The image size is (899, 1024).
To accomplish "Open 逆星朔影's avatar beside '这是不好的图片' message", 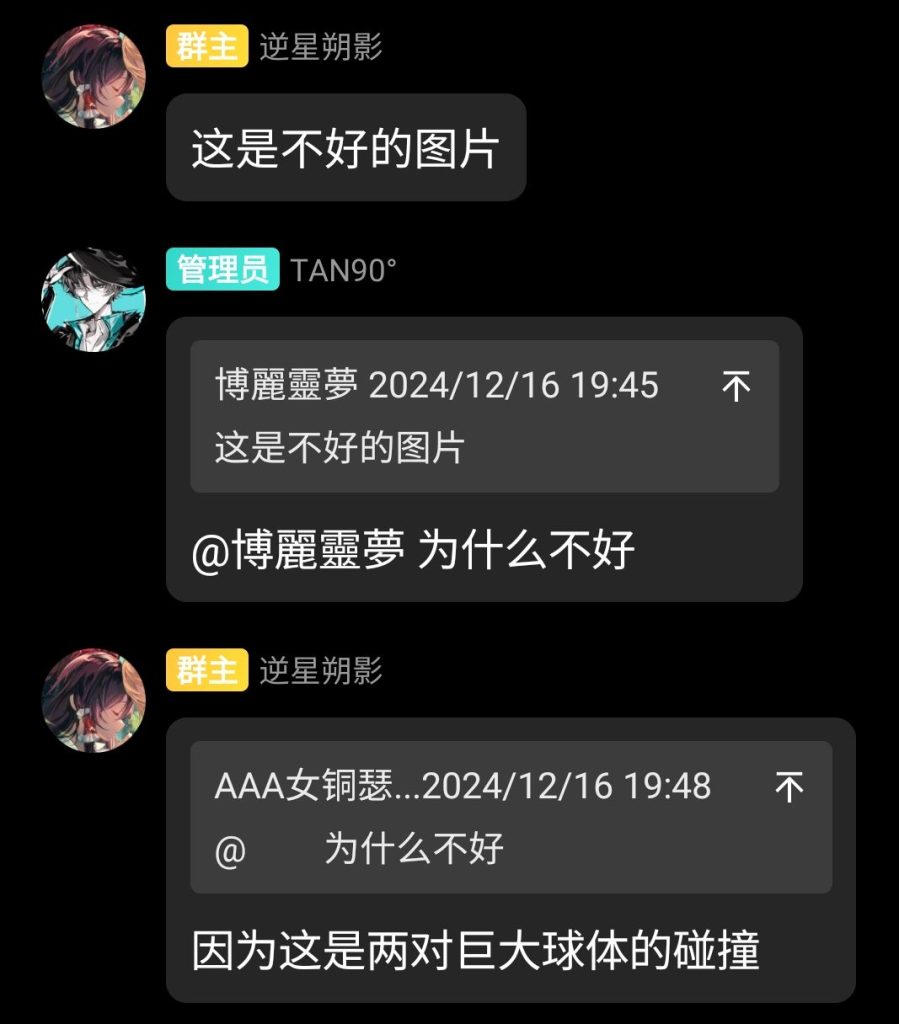I will click(93, 77).
